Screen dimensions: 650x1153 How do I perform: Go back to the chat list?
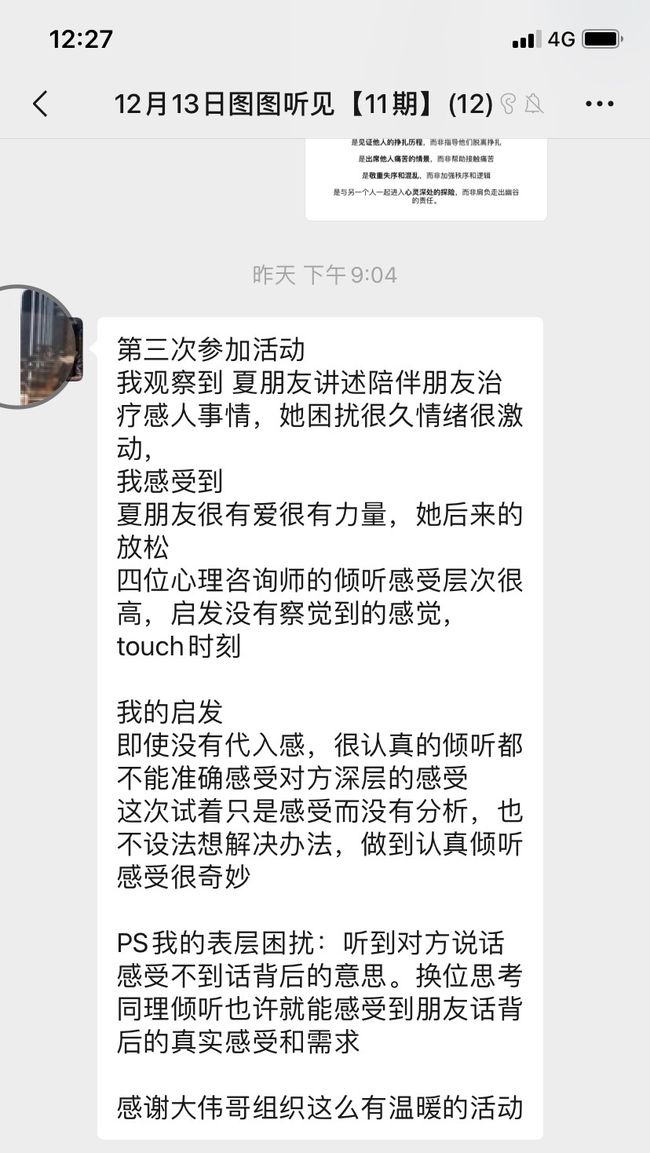[40, 104]
